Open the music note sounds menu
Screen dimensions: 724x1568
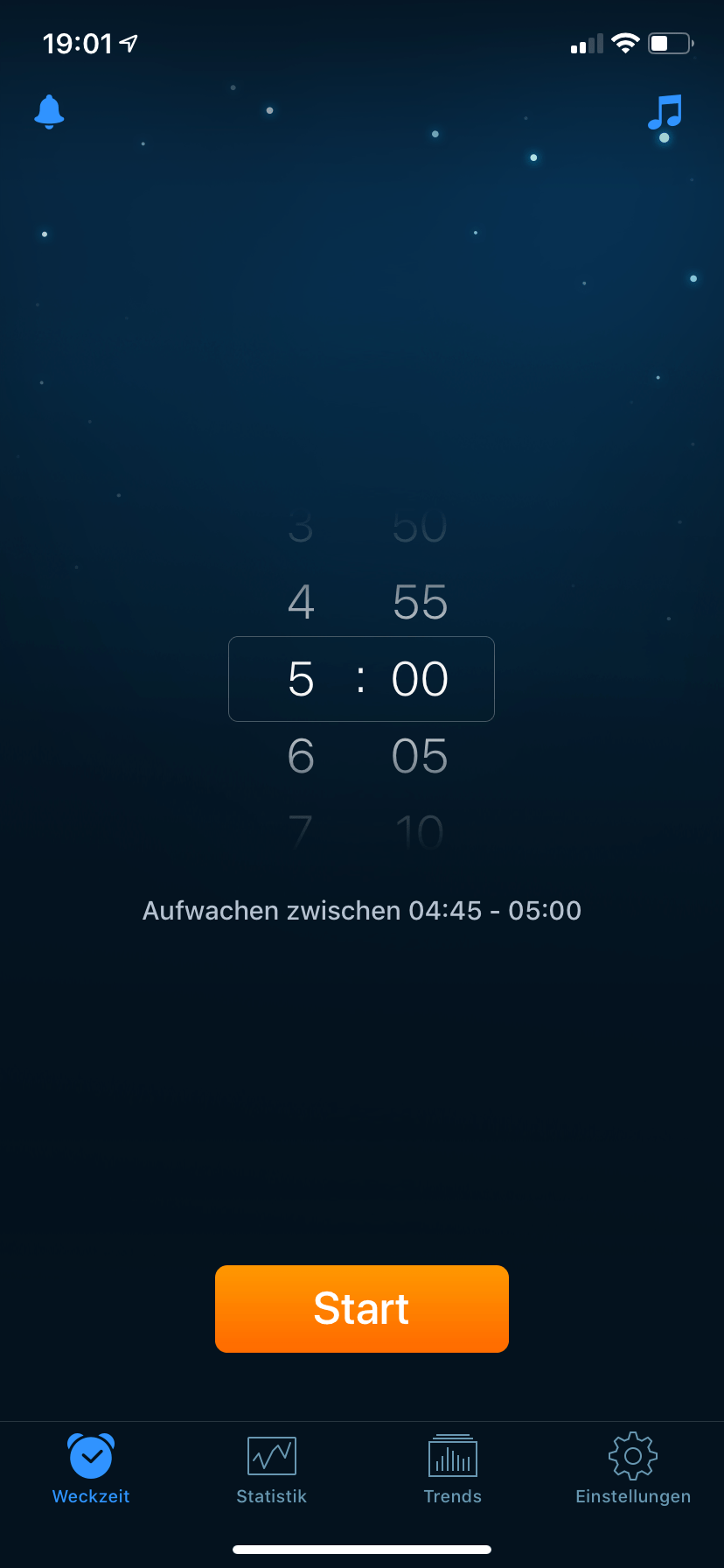[x=665, y=114]
